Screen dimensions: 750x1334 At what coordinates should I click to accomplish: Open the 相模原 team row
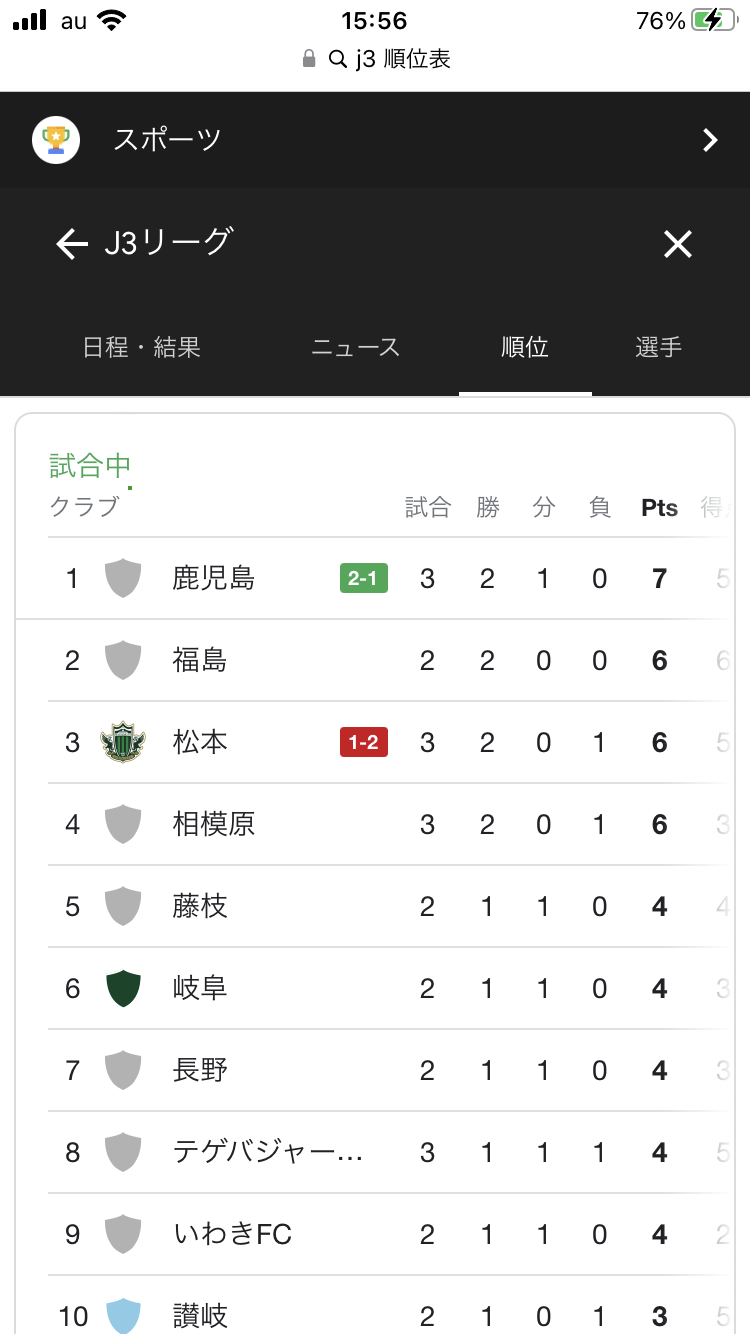389,824
